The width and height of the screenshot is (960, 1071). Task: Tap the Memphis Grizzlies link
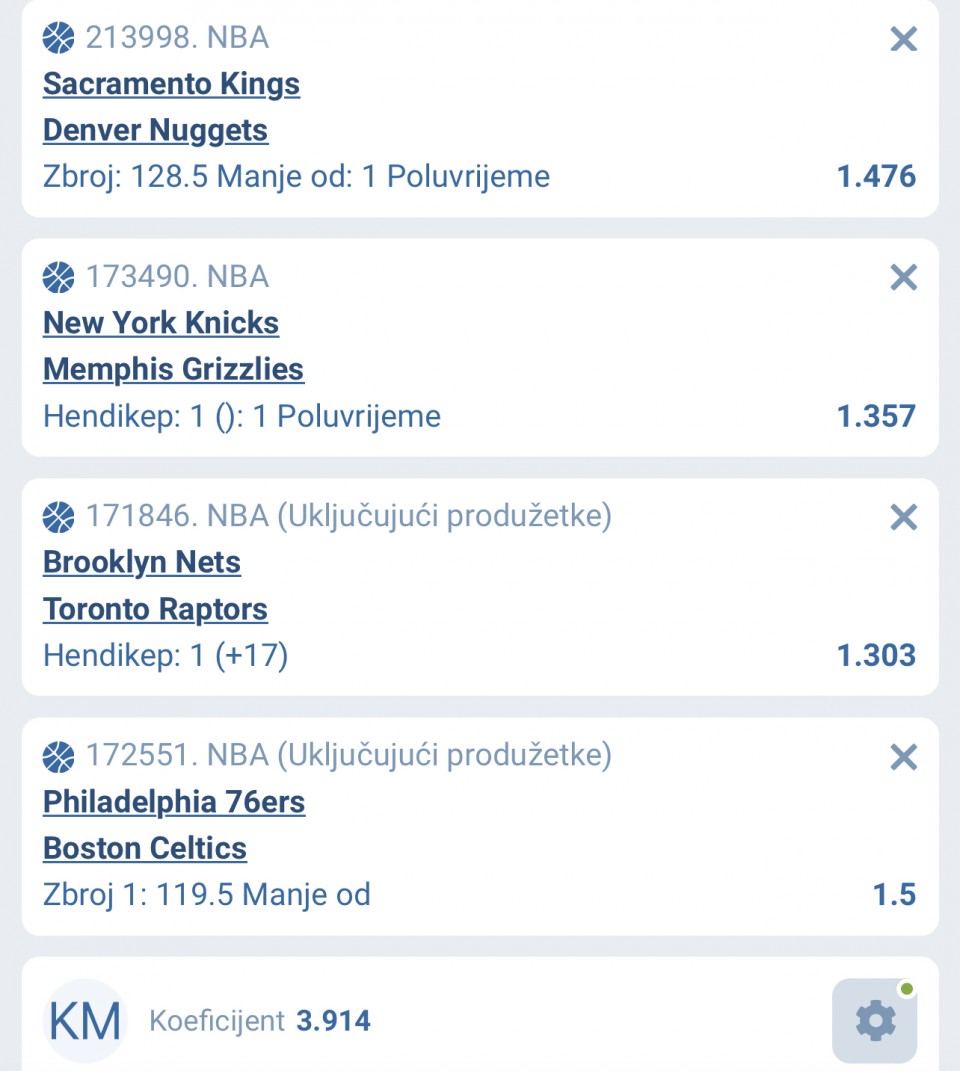click(x=173, y=369)
